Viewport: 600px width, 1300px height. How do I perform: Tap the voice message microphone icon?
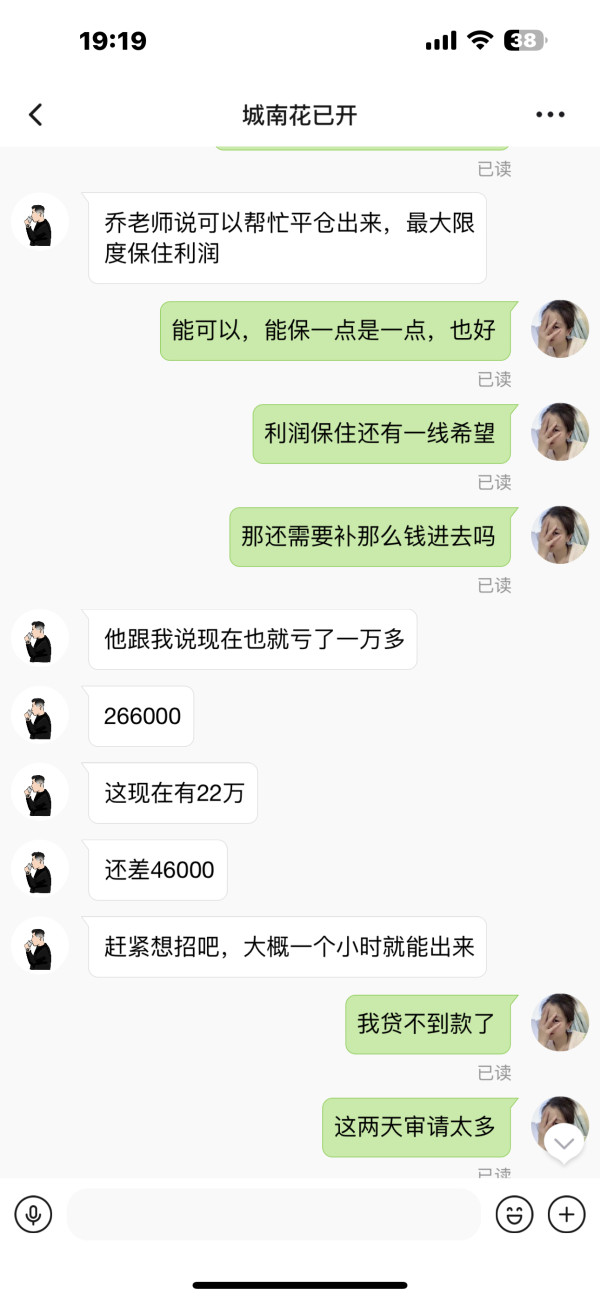[33, 1215]
